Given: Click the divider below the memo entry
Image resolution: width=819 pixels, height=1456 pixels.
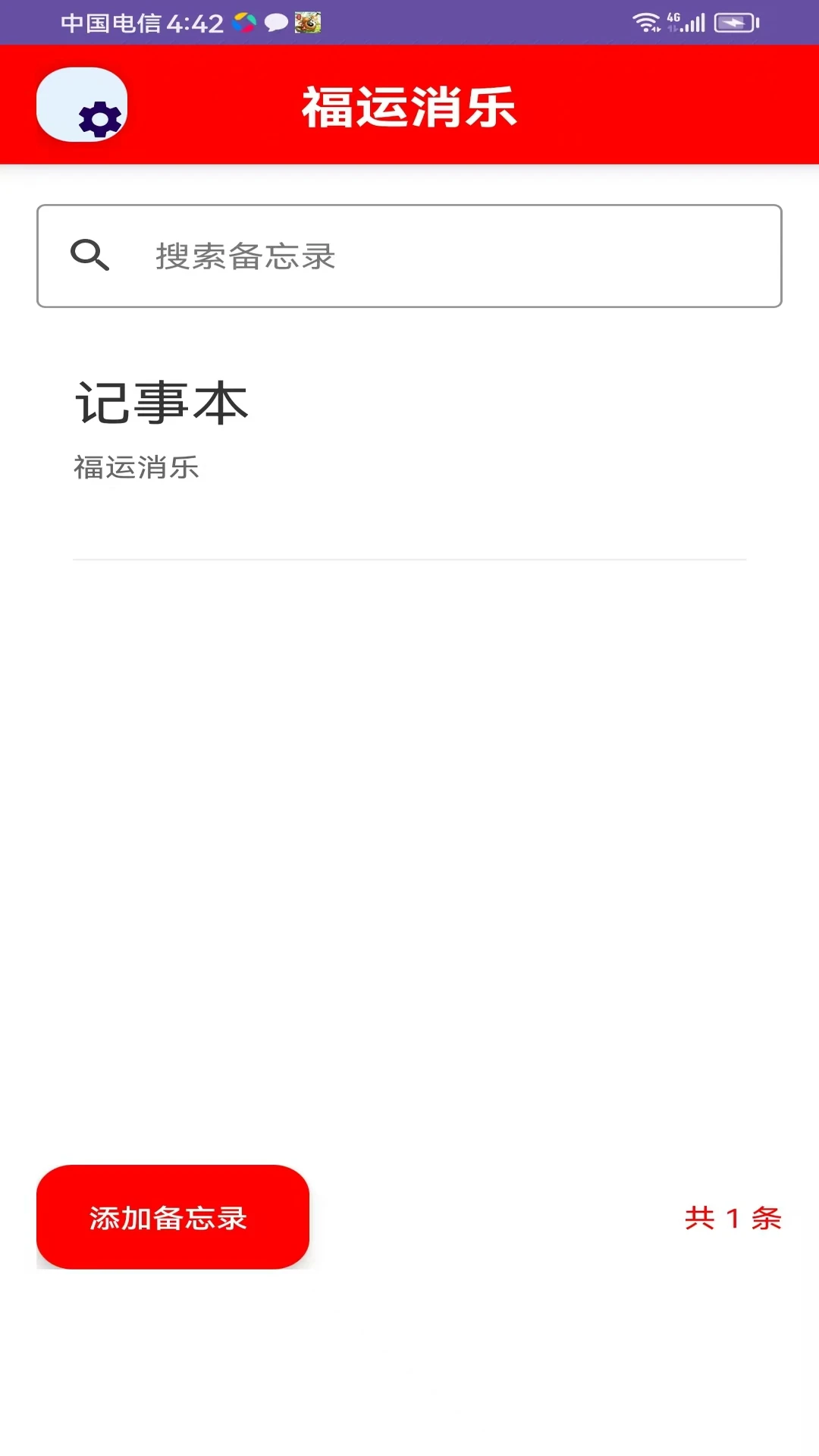Looking at the screenshot, I should pyautogui.click(x=409, y=559).
